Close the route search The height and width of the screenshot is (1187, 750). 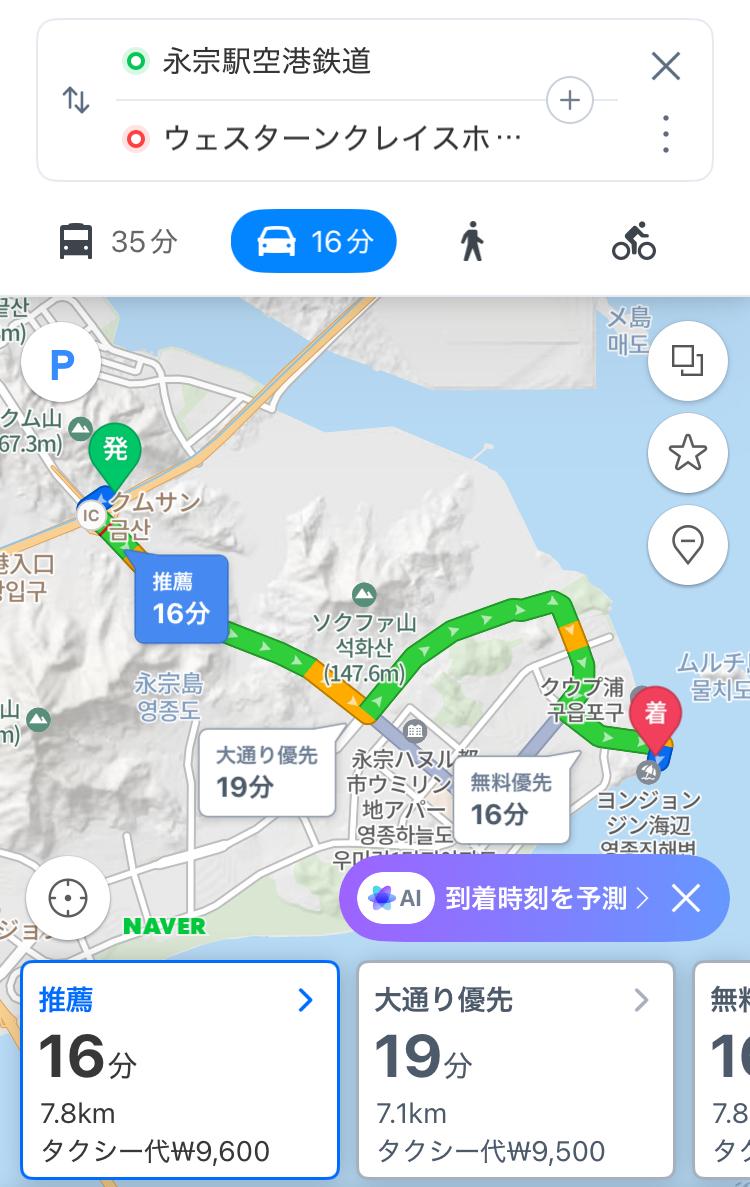pyautogui.click(x=665, y=66)
